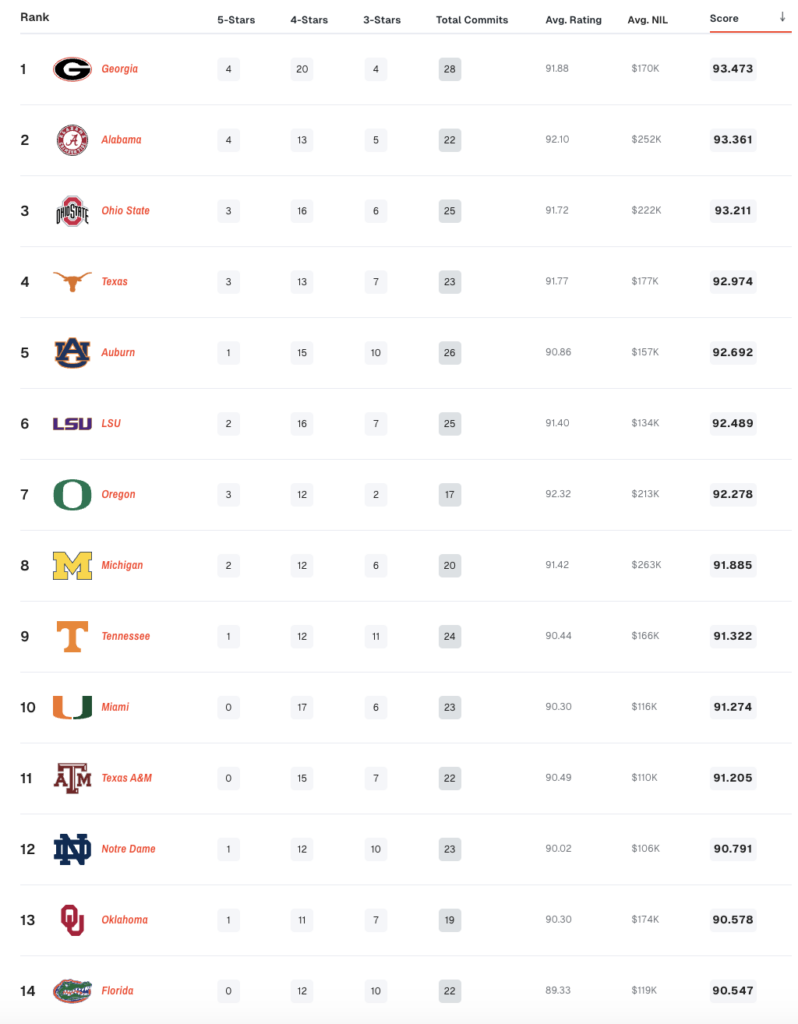Screen dimensions: 798x1024
Task: Open the Georgia team link
Action: pos(119,69)
